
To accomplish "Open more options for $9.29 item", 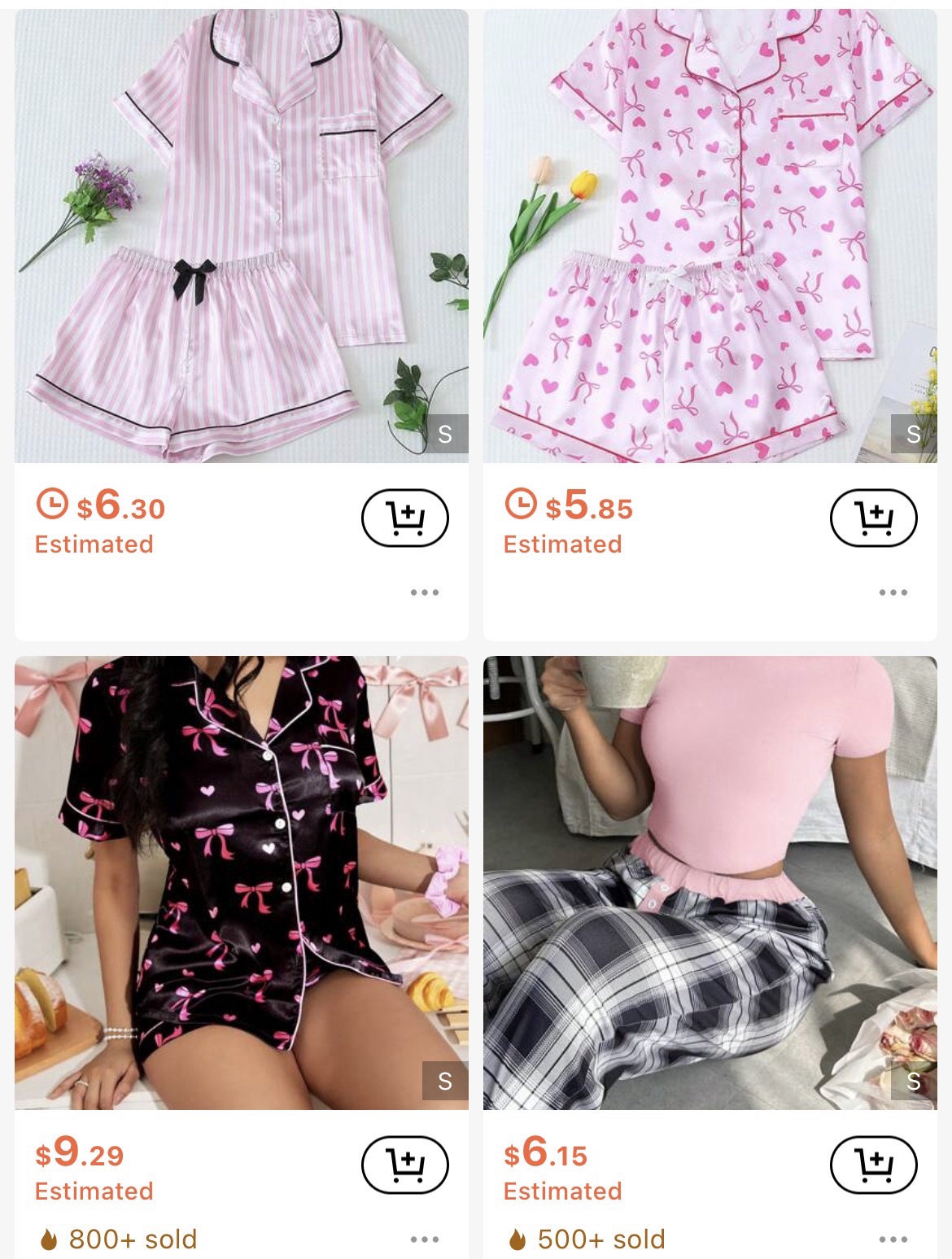I will coord(424,1239).
